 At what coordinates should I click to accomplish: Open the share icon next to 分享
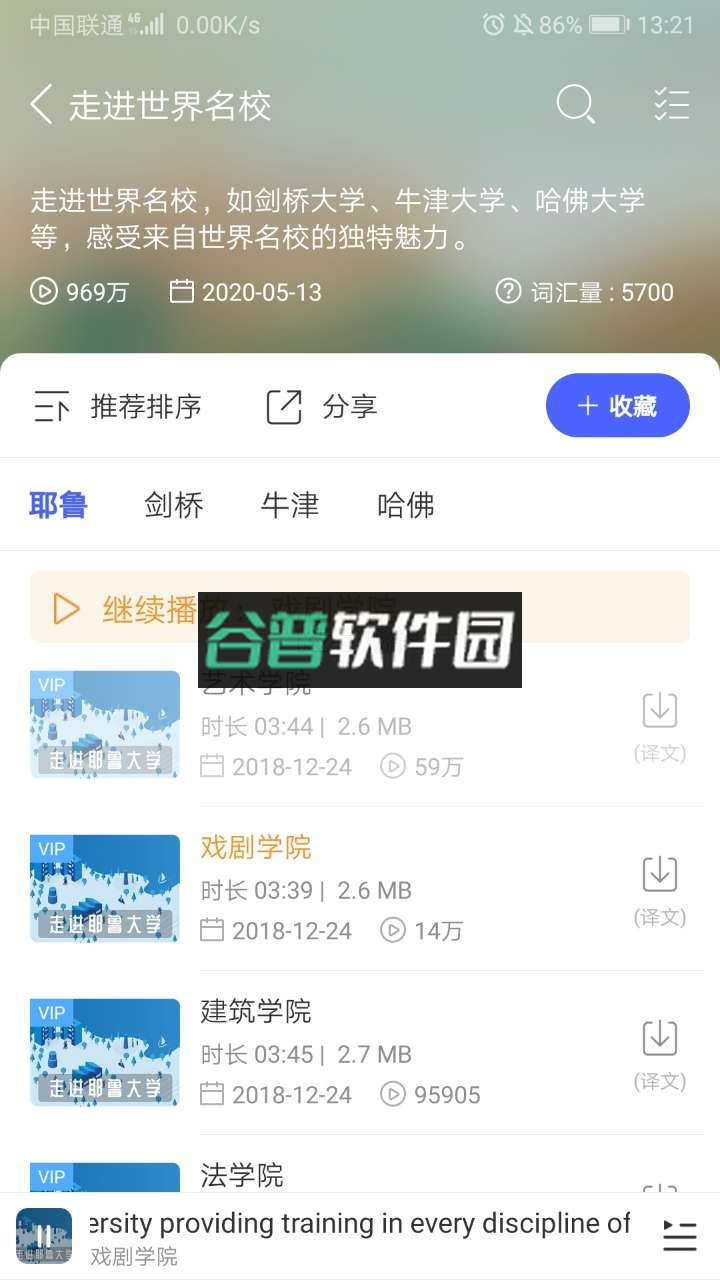click(x=283, y=406)
